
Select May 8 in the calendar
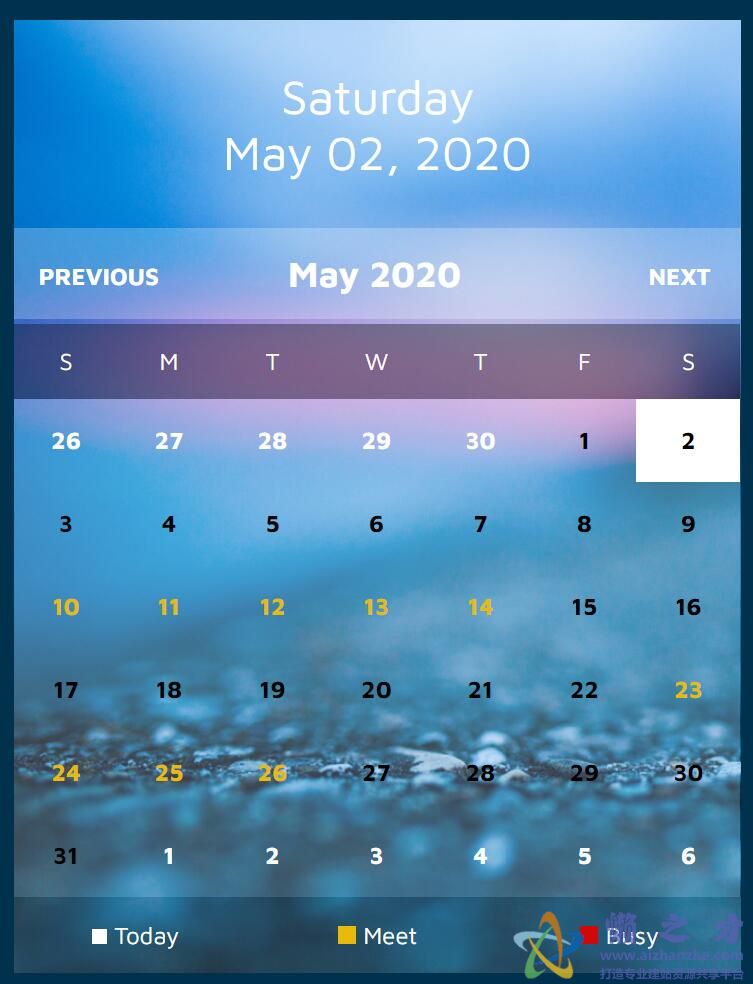pos(584,524)
